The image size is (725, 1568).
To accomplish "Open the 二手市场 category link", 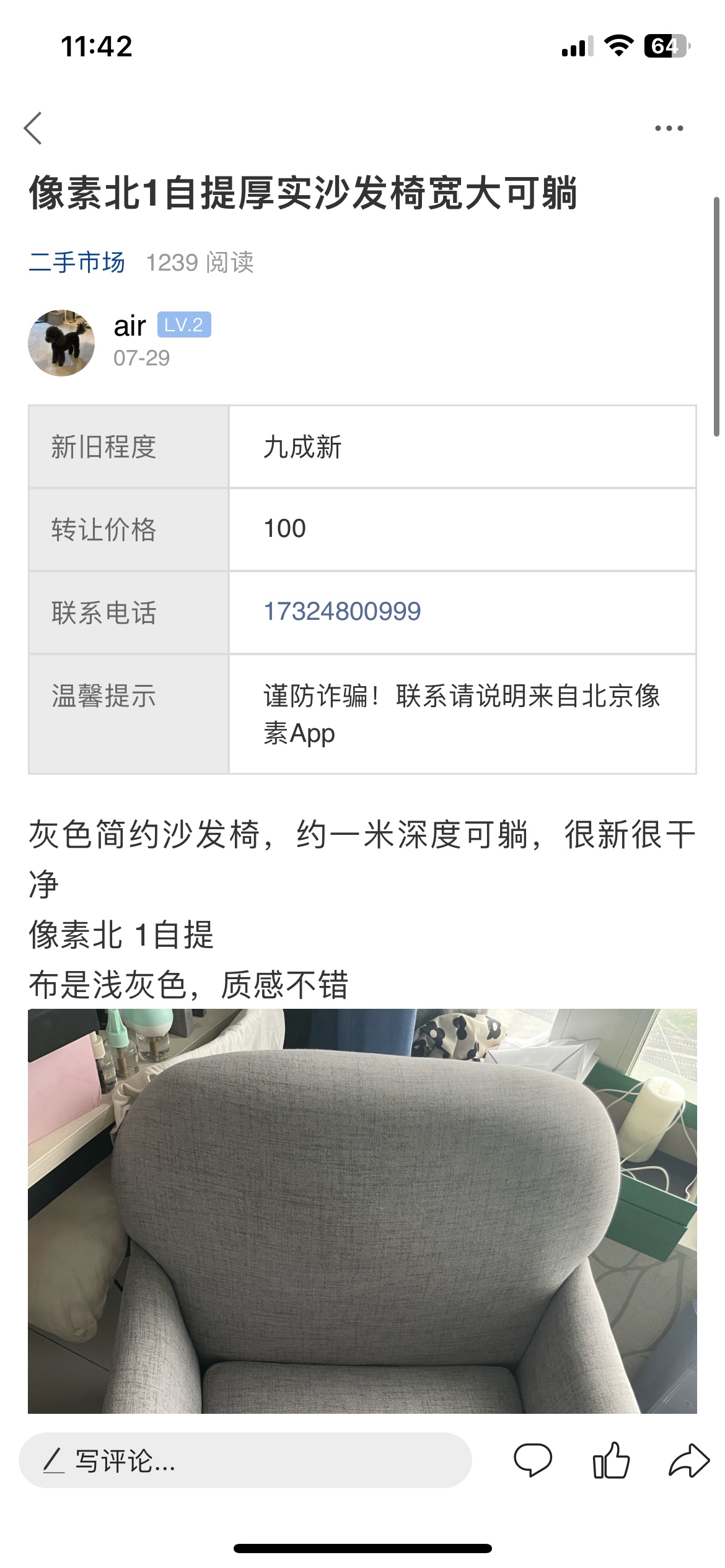I will tap(77, 262).
